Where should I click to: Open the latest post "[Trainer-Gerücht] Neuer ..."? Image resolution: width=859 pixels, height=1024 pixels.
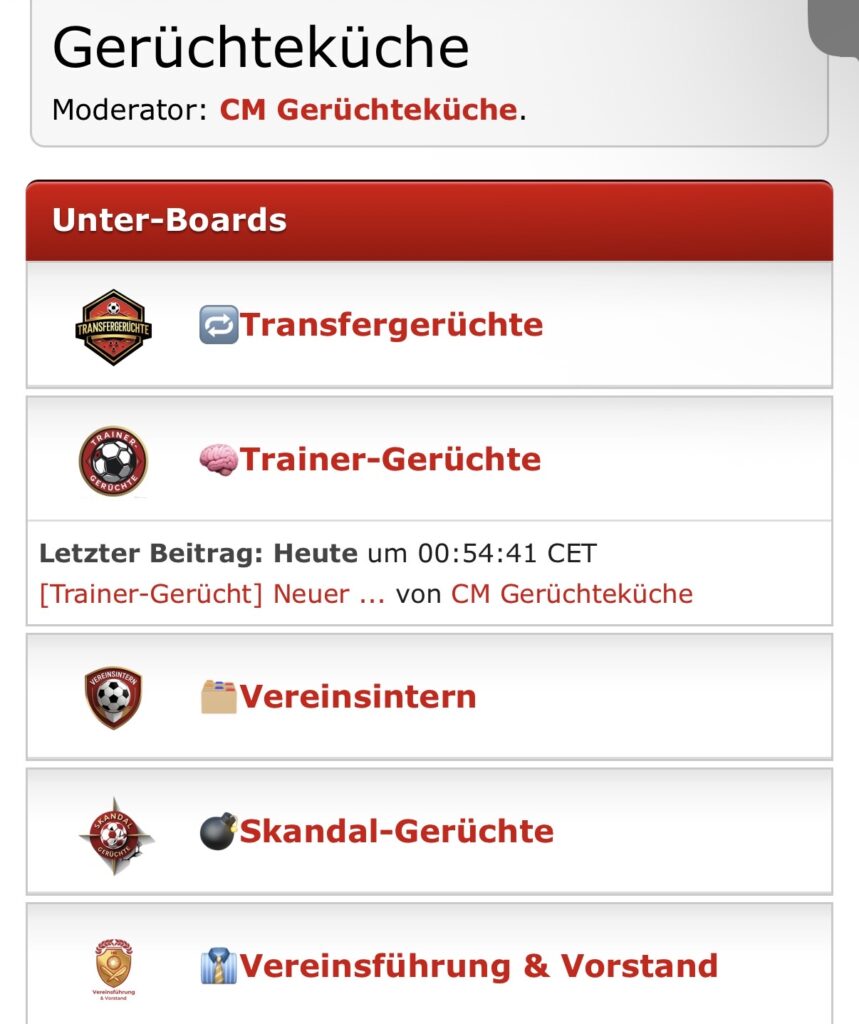[211, 594]
